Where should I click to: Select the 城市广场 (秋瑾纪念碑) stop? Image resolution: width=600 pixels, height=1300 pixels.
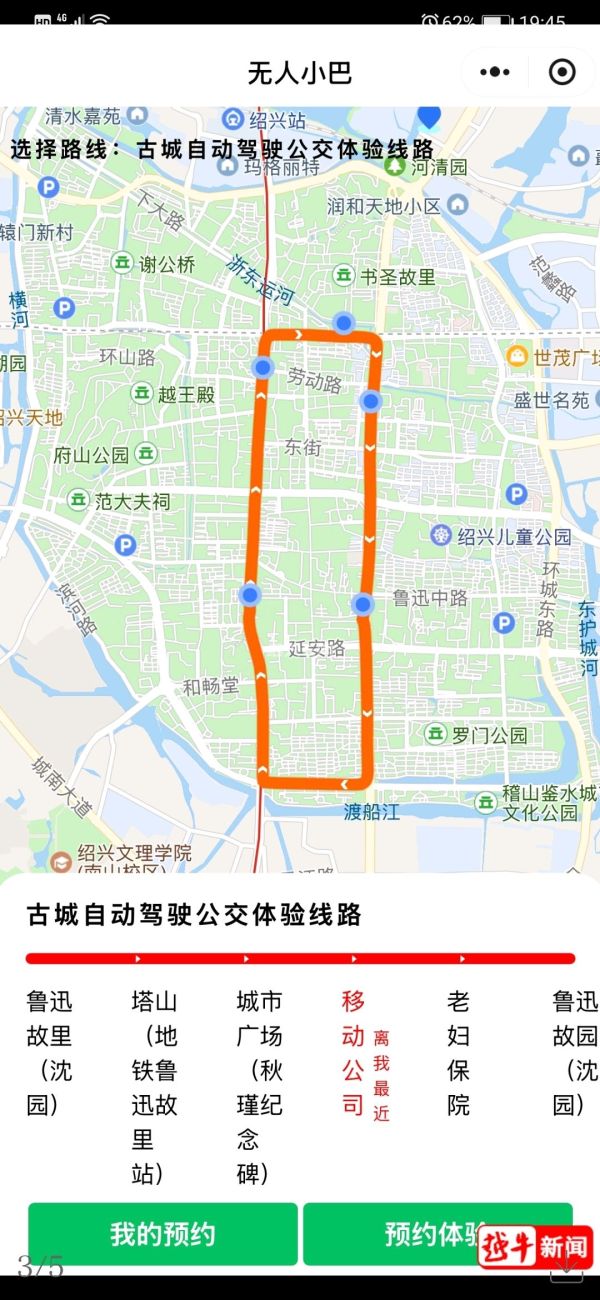[x=259, y=1086]
